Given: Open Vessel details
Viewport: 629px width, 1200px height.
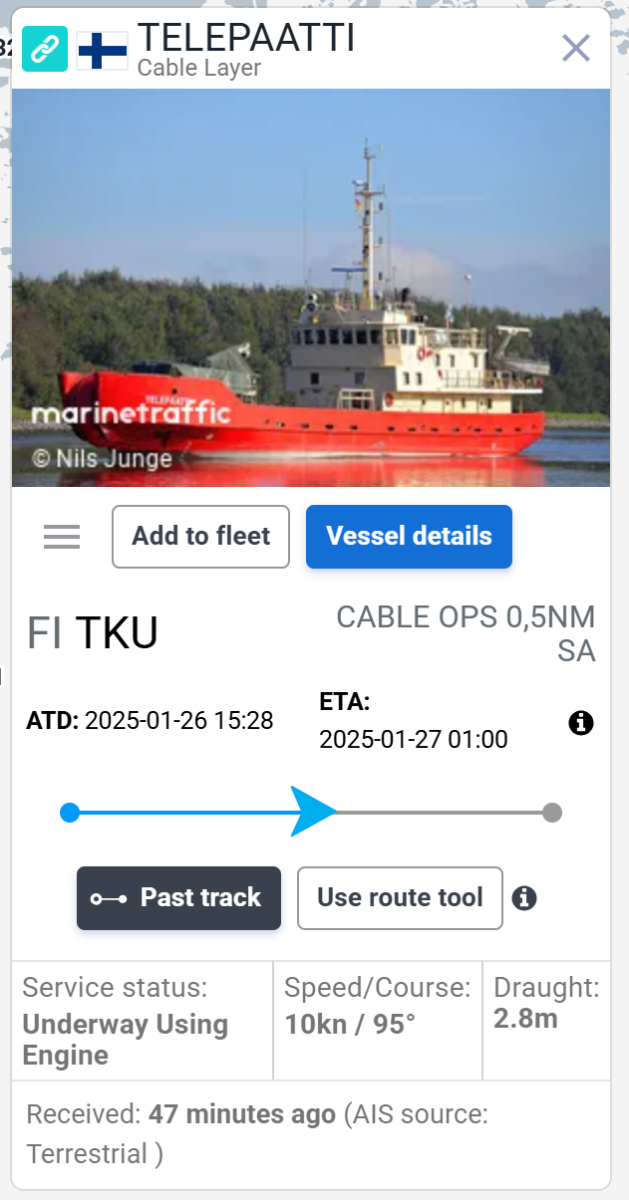Looking at the screenshot, I should [x=409, y=537].
